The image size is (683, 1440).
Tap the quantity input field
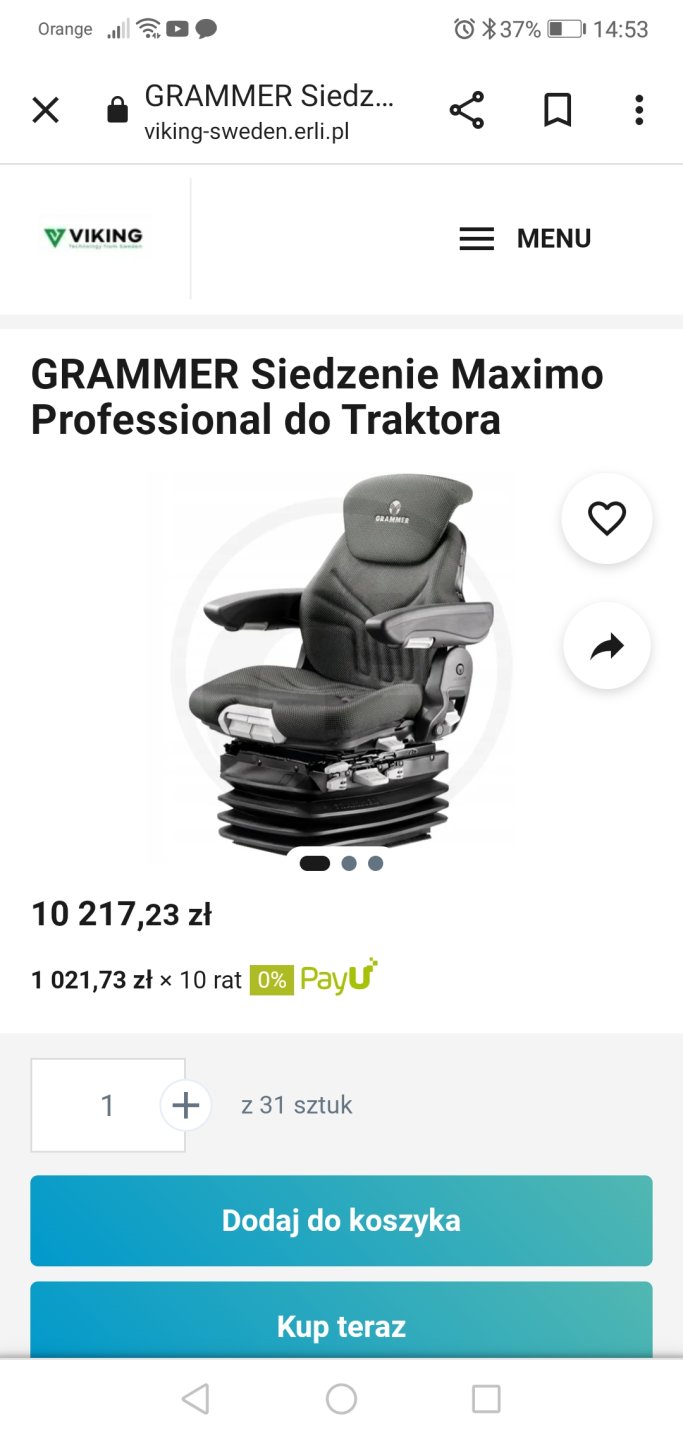100,1105
